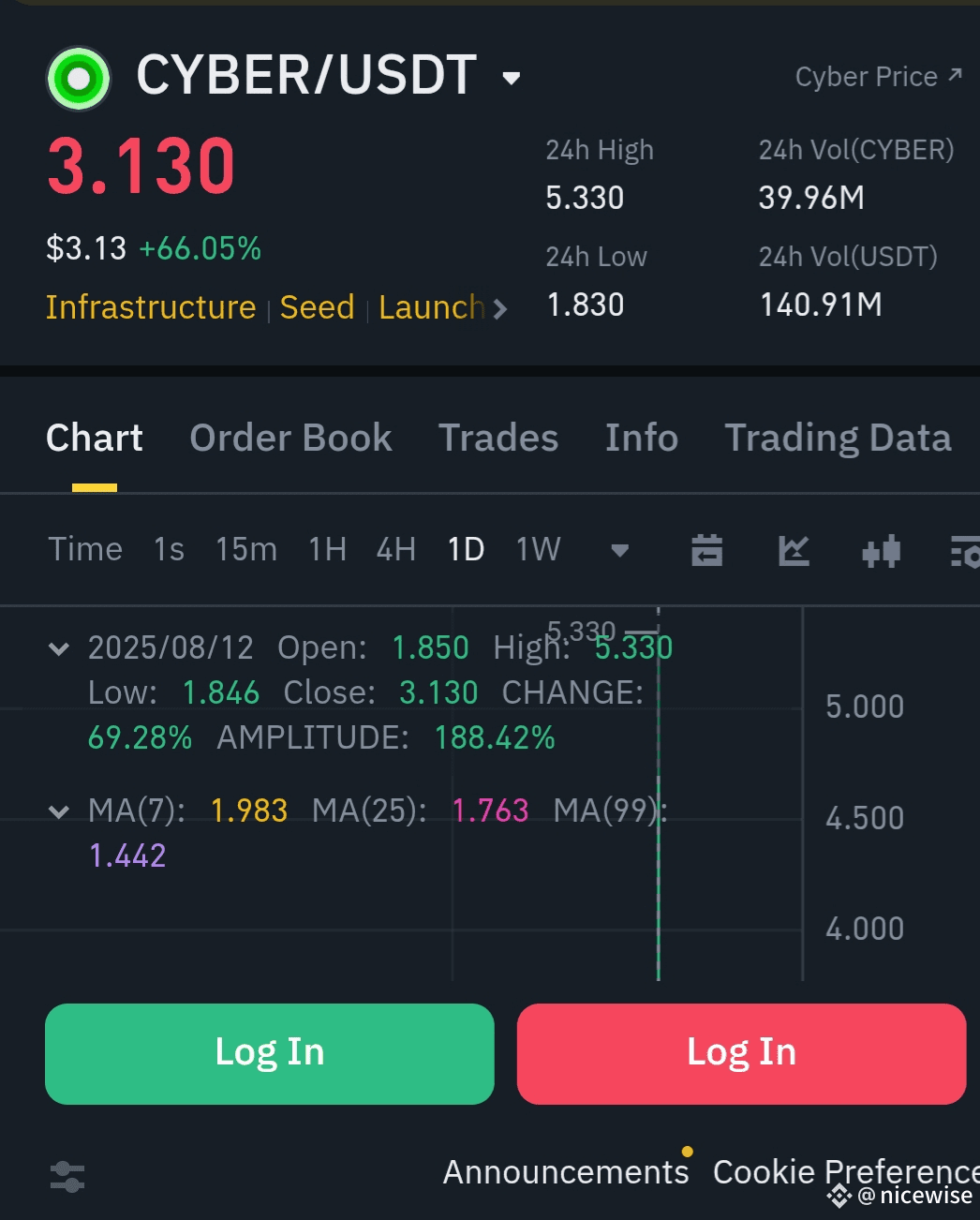The width and height of the screenshot is (980, 1220).
Task: Open the chart indicators icon
Action: pos(794,551)
